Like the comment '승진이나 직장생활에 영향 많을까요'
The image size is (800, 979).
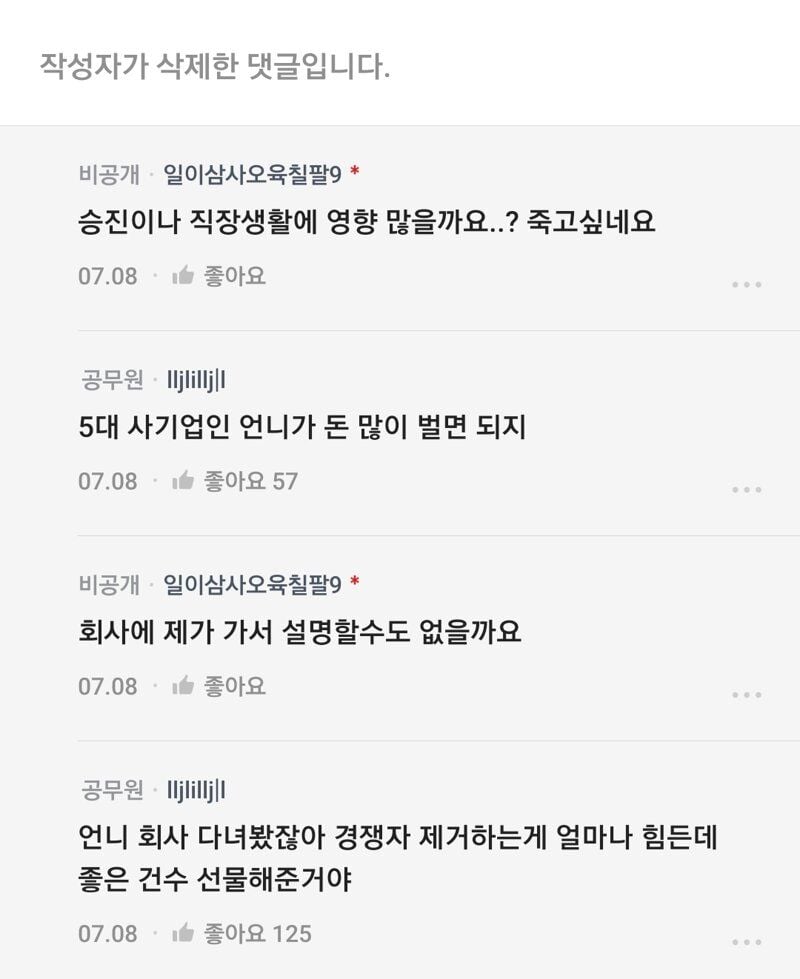click(218, 276)
